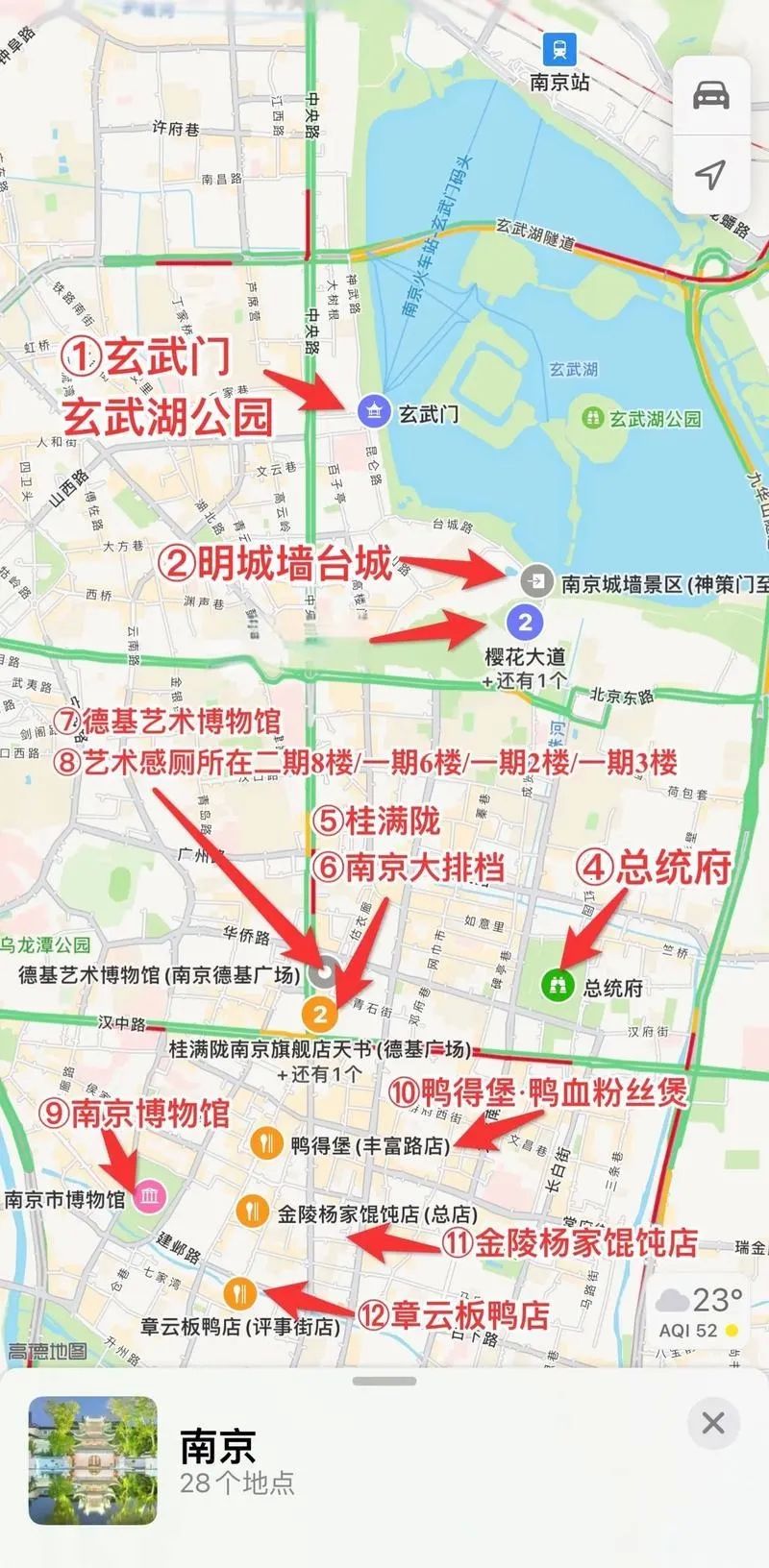
Task: Open the 南京市博物馆 museum pin
Action: coord(151,1196)
